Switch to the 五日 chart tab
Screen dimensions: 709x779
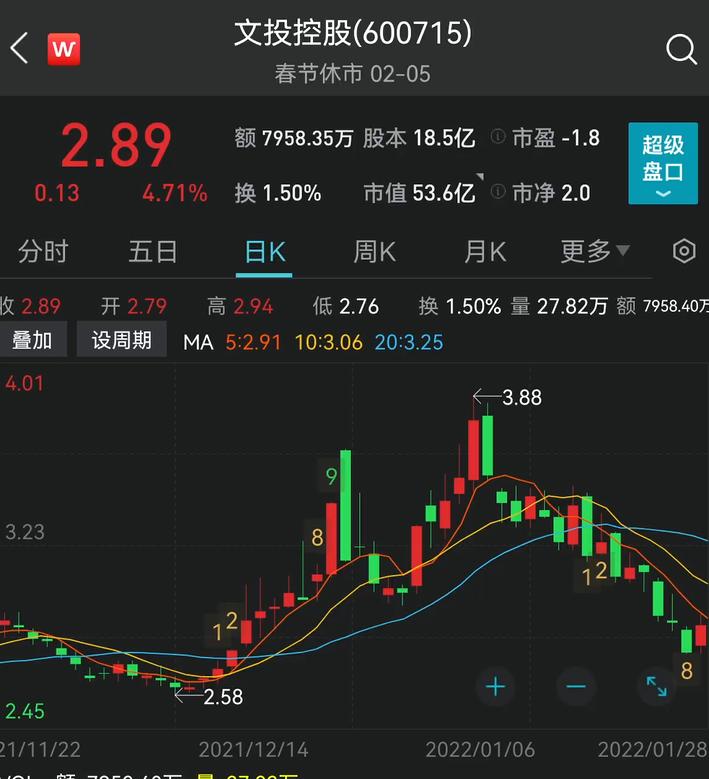[153, 251]
